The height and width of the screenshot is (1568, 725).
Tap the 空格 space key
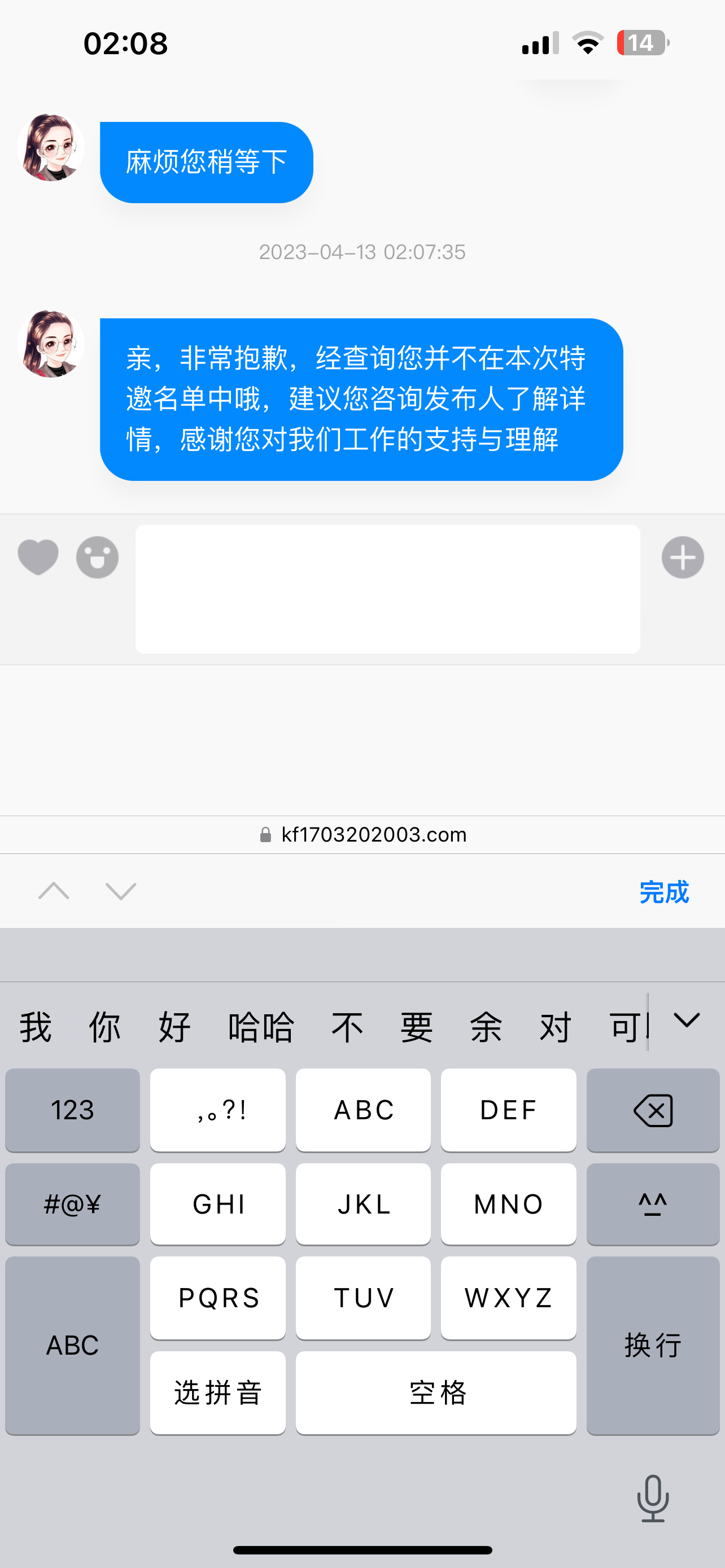(x=436, y=1392)
